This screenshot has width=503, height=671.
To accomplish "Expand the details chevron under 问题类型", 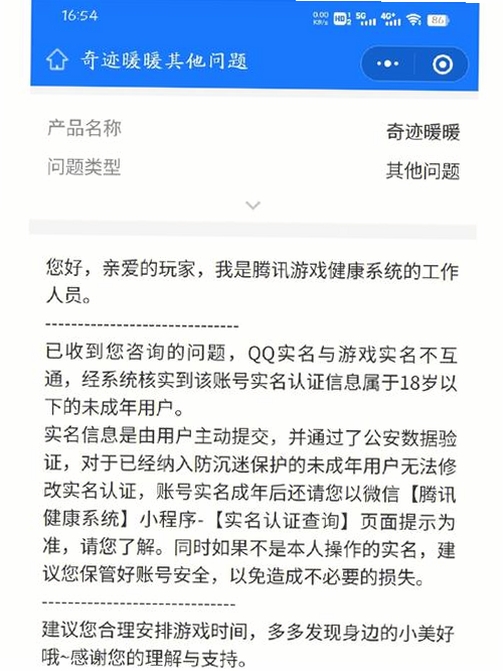I will pos(253,206).
